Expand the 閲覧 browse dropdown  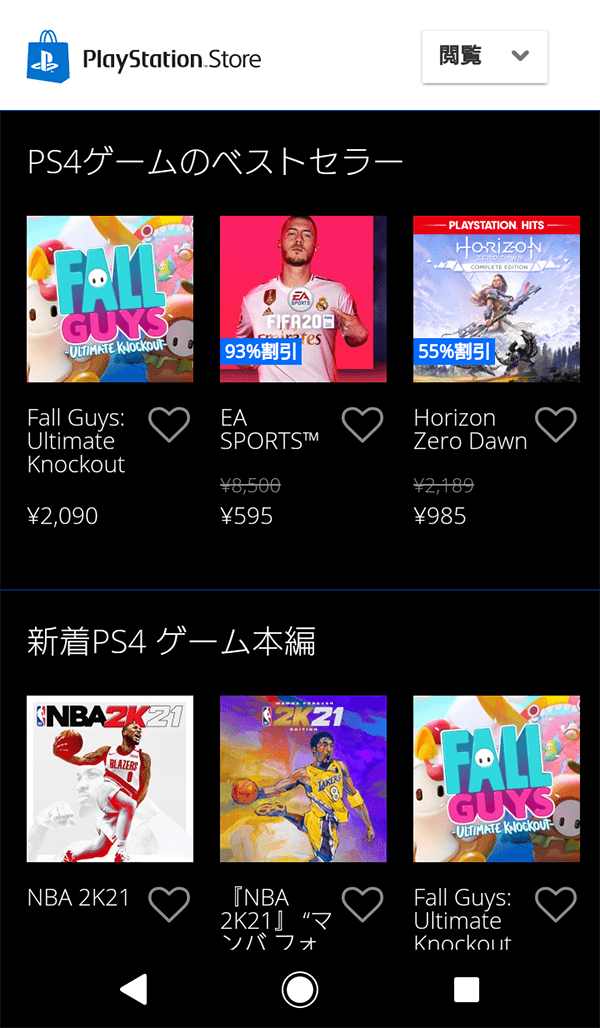click(x=484, y=57)
